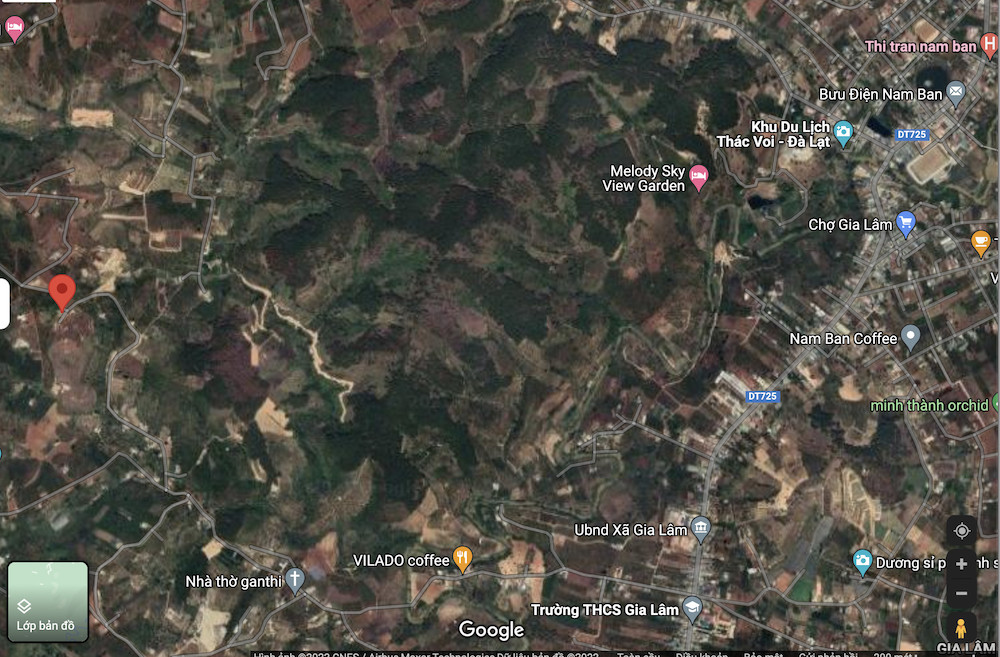The image size is (1000, 657).
Task: Expand the collapsed side panel
Action: click(4, 304)
